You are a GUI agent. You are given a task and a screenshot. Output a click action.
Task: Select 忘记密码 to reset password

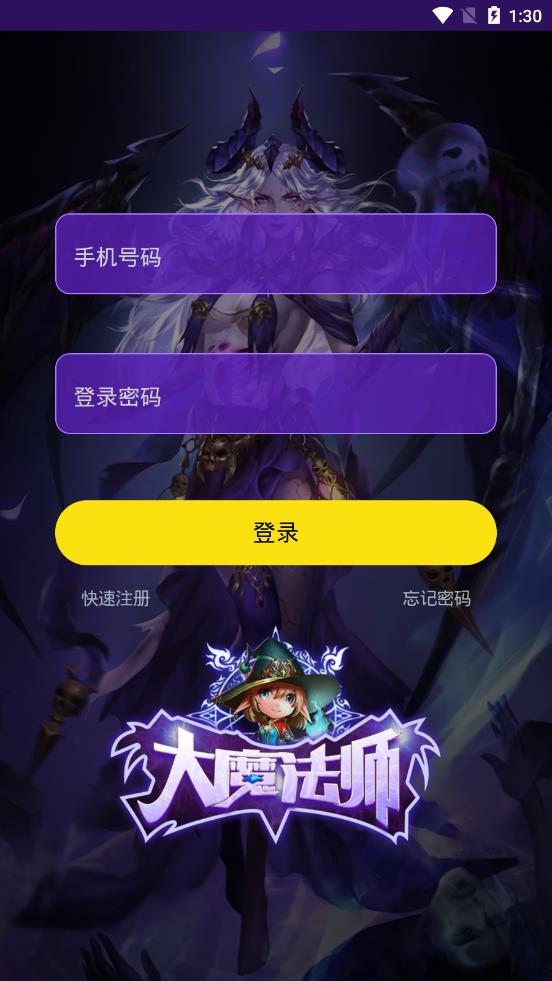[x=437, y=599]
